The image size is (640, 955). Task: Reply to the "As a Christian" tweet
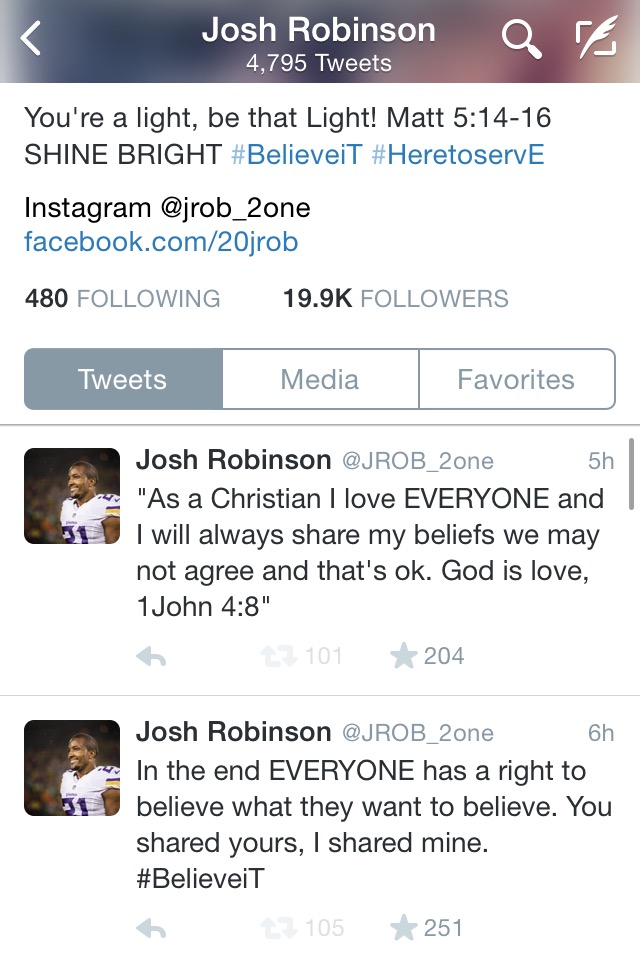tap(151, 656)
